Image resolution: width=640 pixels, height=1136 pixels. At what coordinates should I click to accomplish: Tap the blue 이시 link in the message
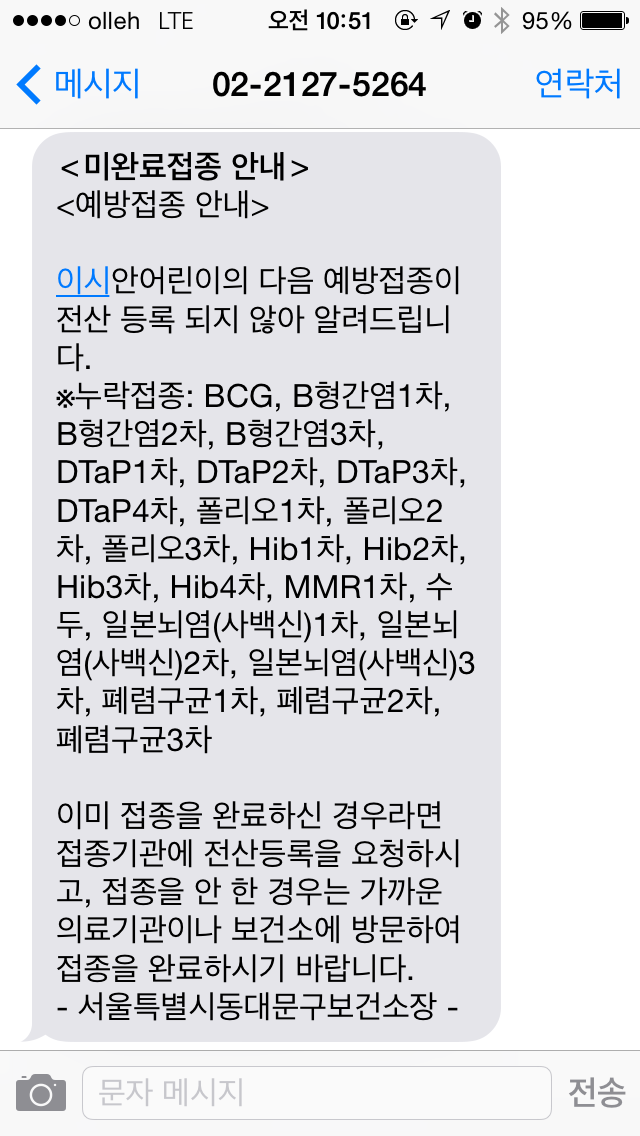[82, 280]
